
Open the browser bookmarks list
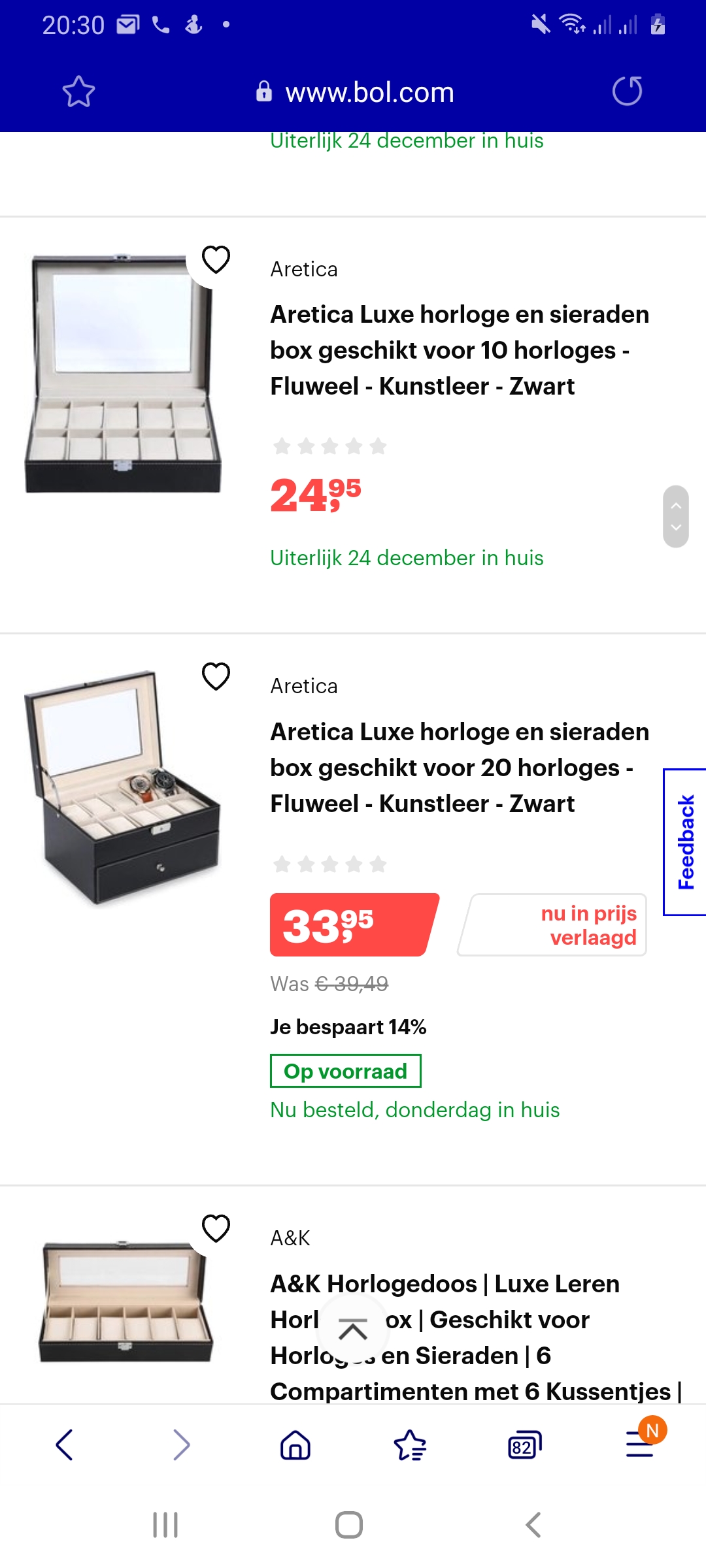[x=411, y=1445]
